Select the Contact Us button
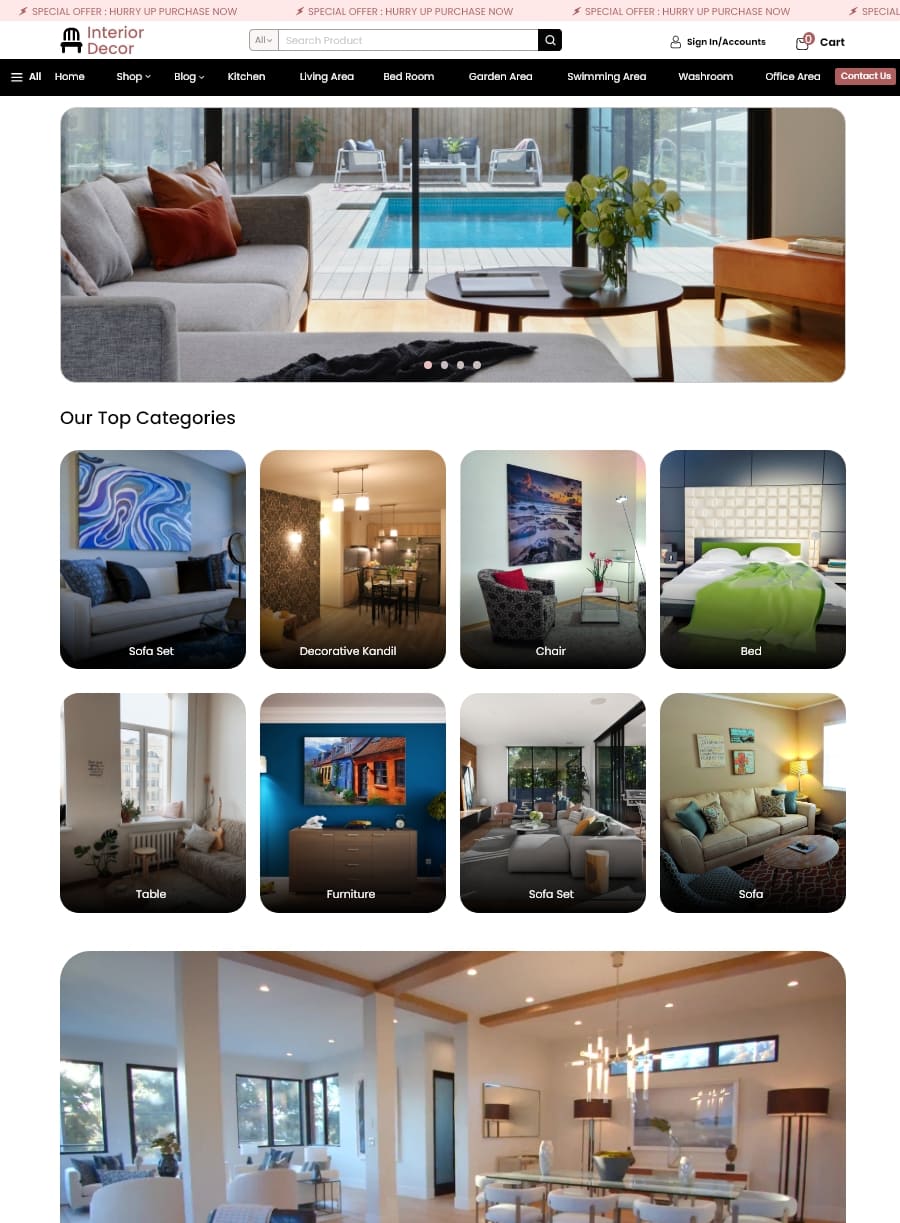 coord(865,76)
